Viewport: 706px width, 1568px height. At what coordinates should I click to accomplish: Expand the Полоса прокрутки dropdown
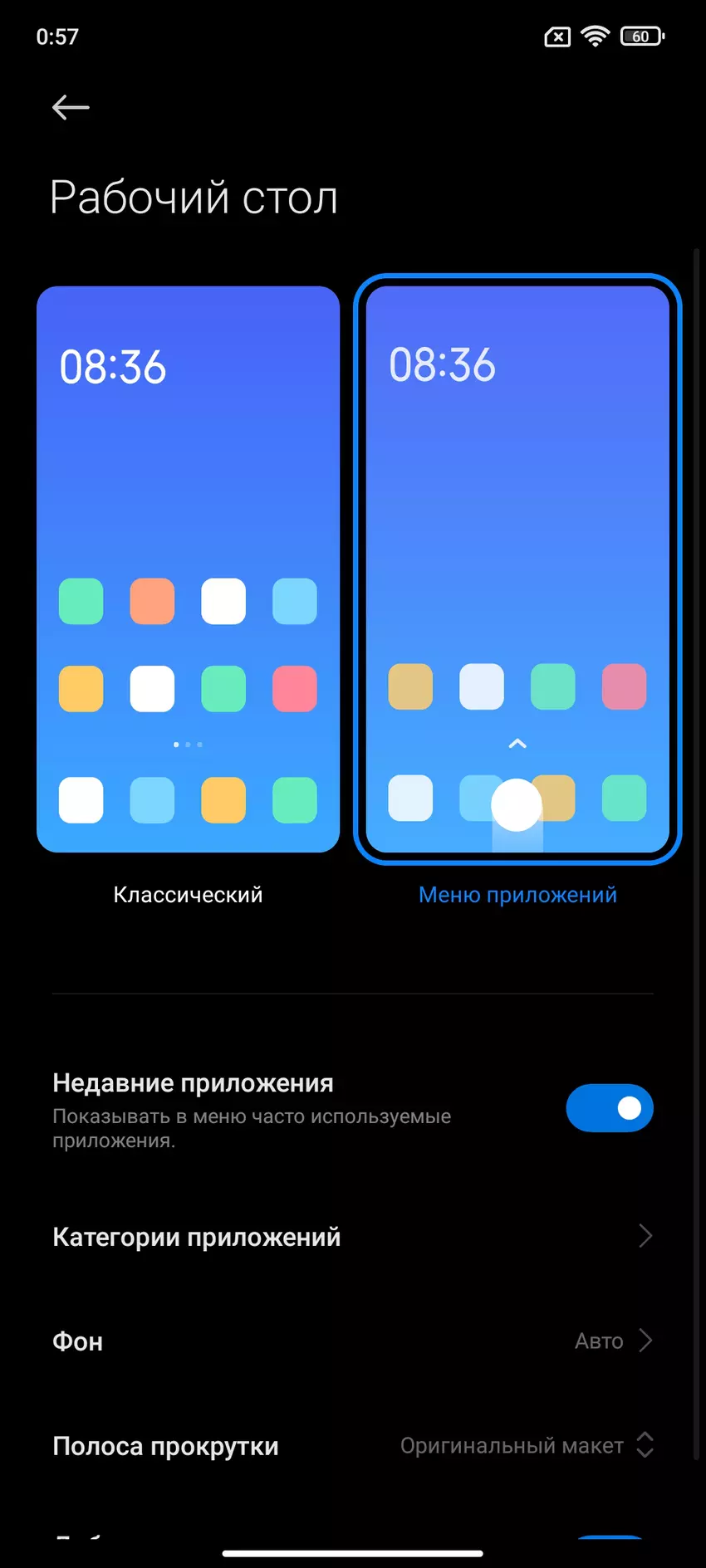tap(527, 1446)
